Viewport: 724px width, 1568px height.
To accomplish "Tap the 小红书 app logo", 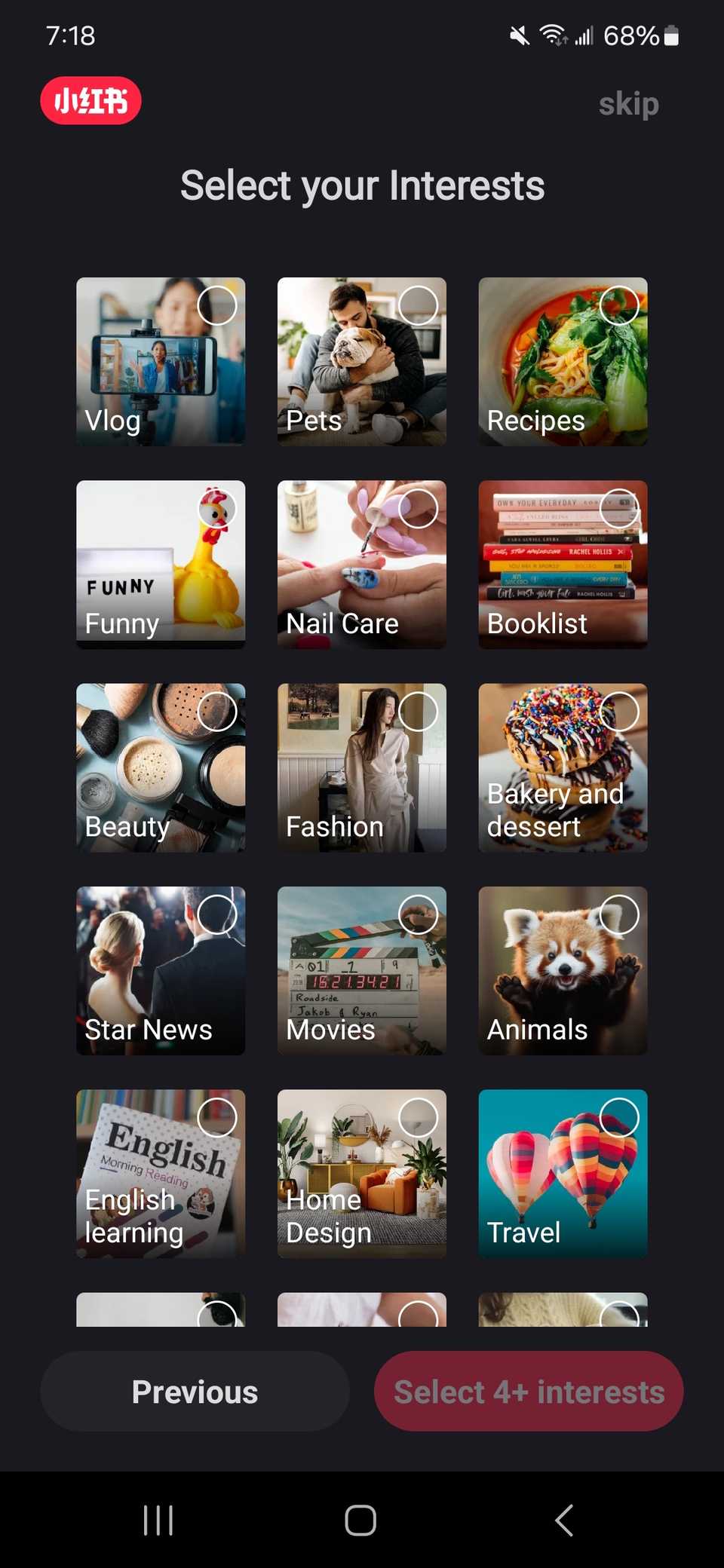I will tap(90, 100).
